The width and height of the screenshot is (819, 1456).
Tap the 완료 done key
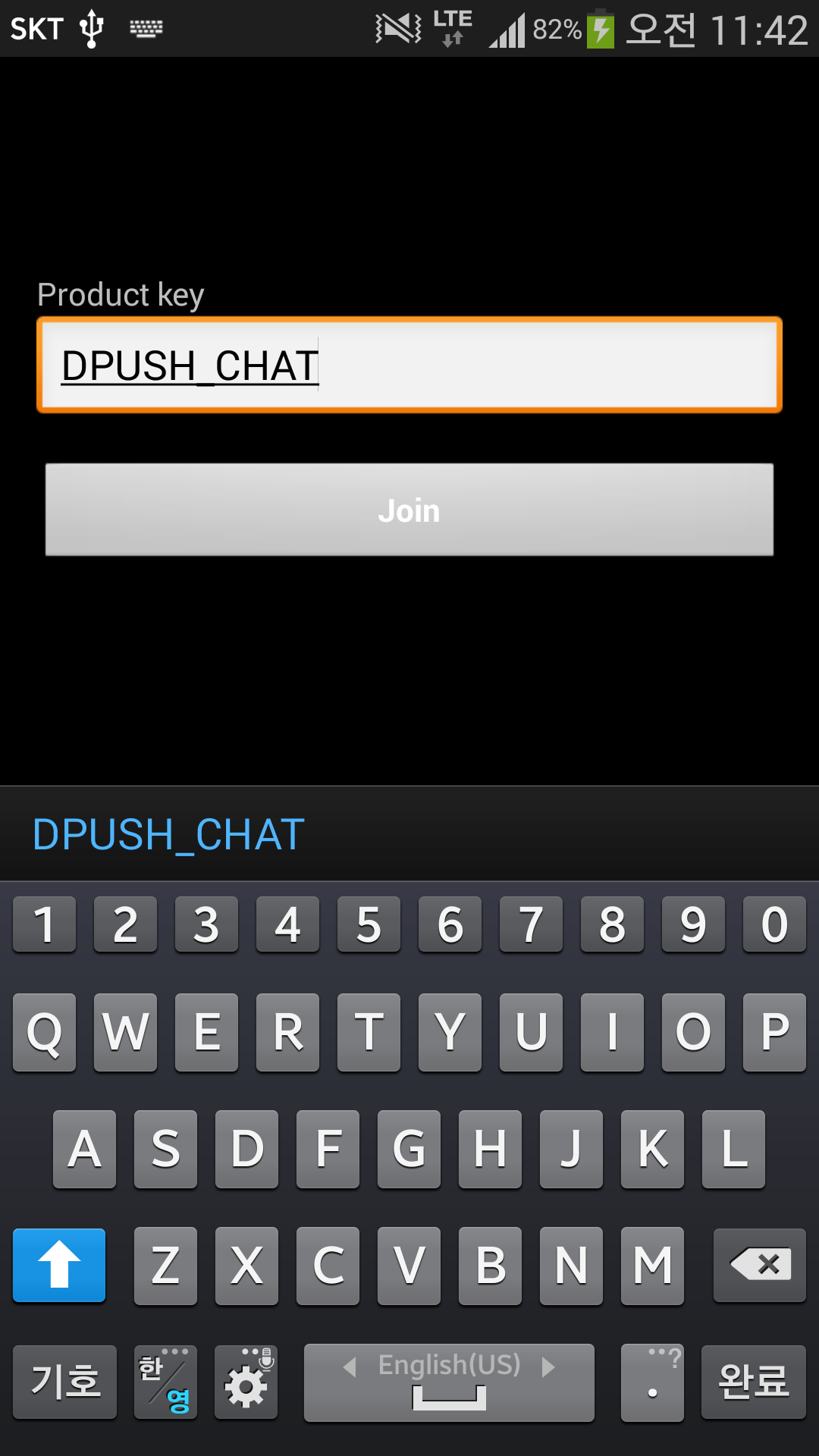coord(753,1382)
